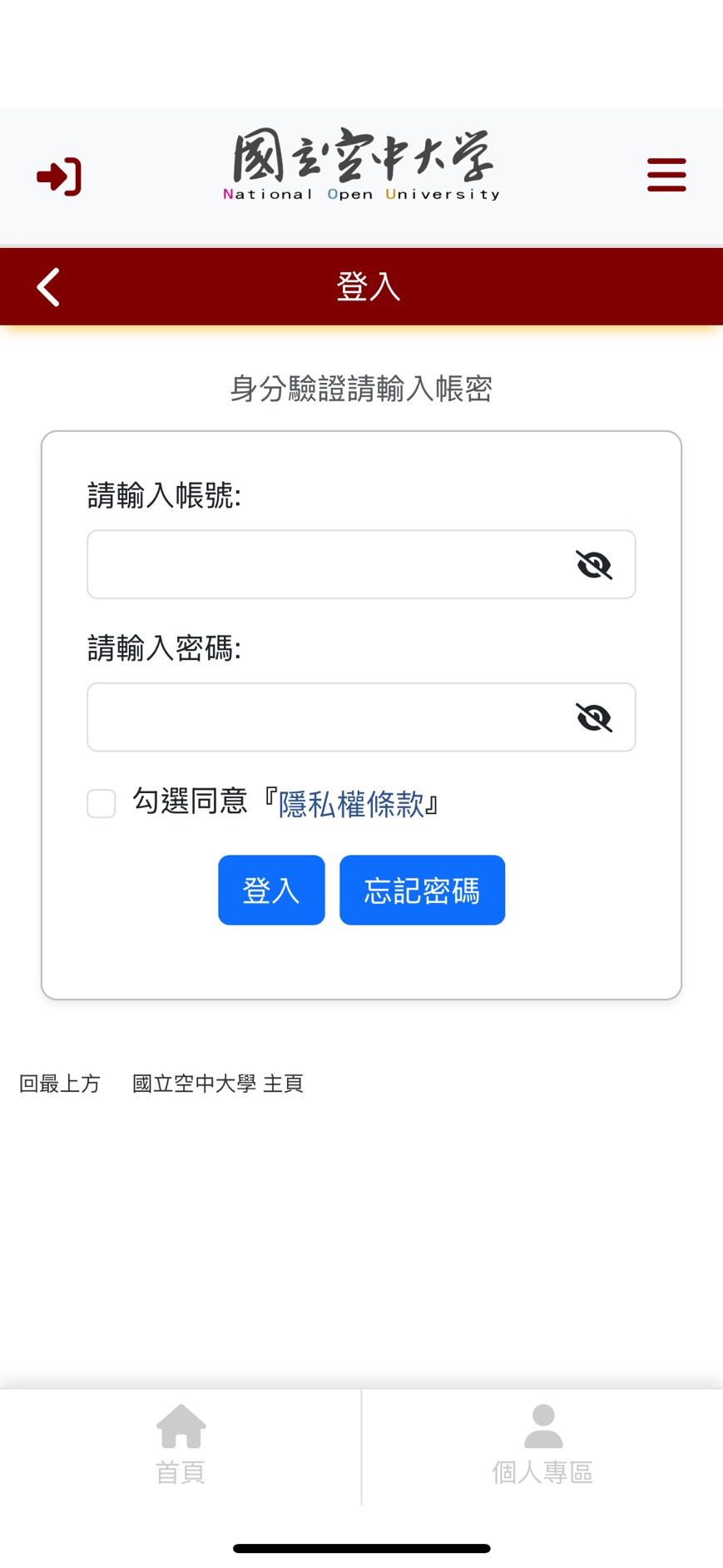Open the hamburger menu
723x1568 pixels.
[666, 176]
